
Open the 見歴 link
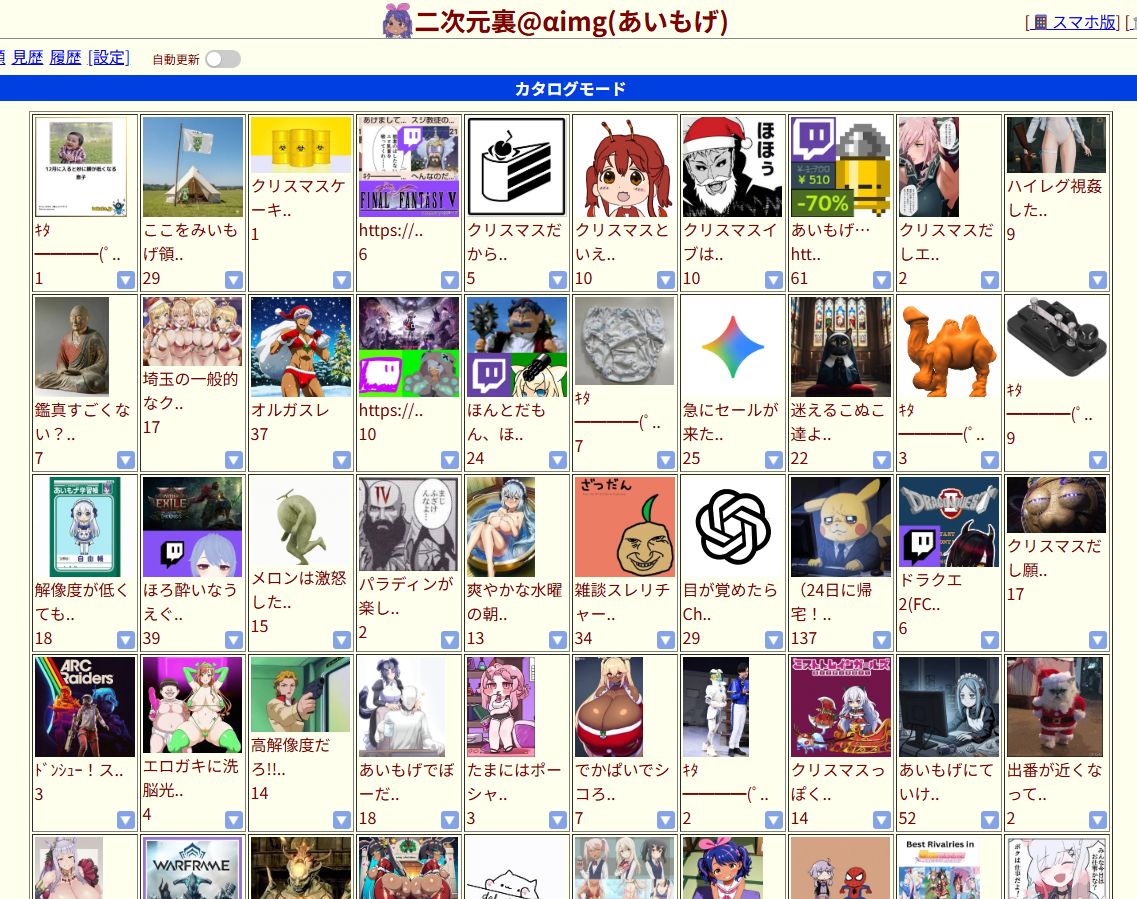[x=27, y=57]
